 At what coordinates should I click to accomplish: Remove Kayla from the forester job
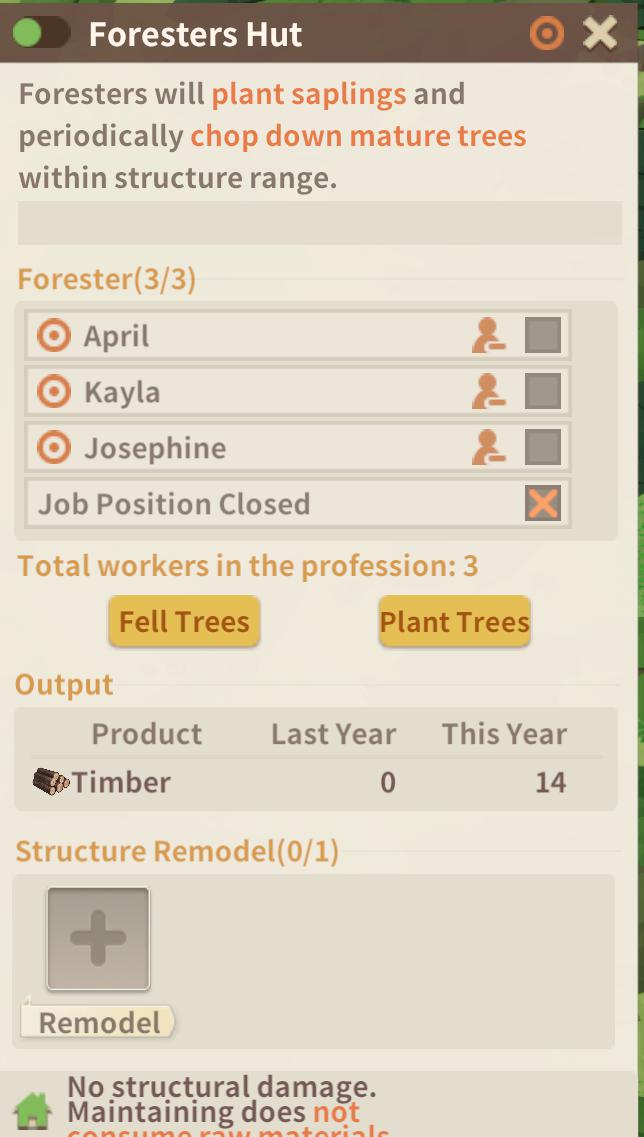488,392
